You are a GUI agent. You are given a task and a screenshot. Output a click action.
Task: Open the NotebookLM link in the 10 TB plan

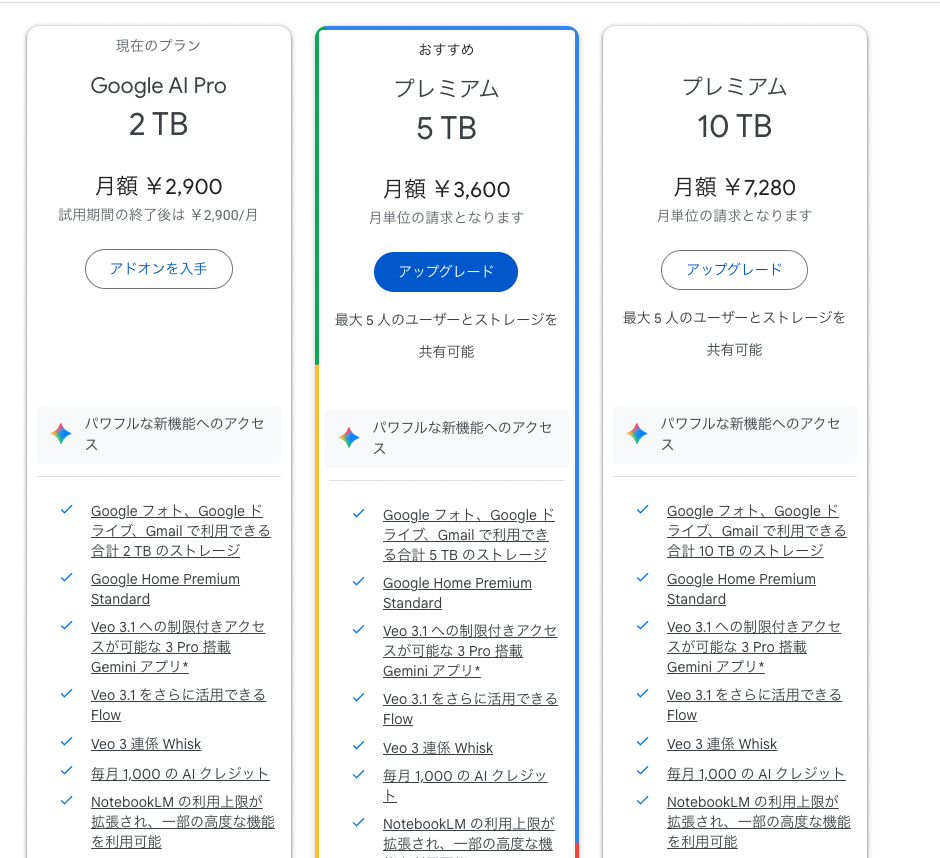[x=758, y=822]
